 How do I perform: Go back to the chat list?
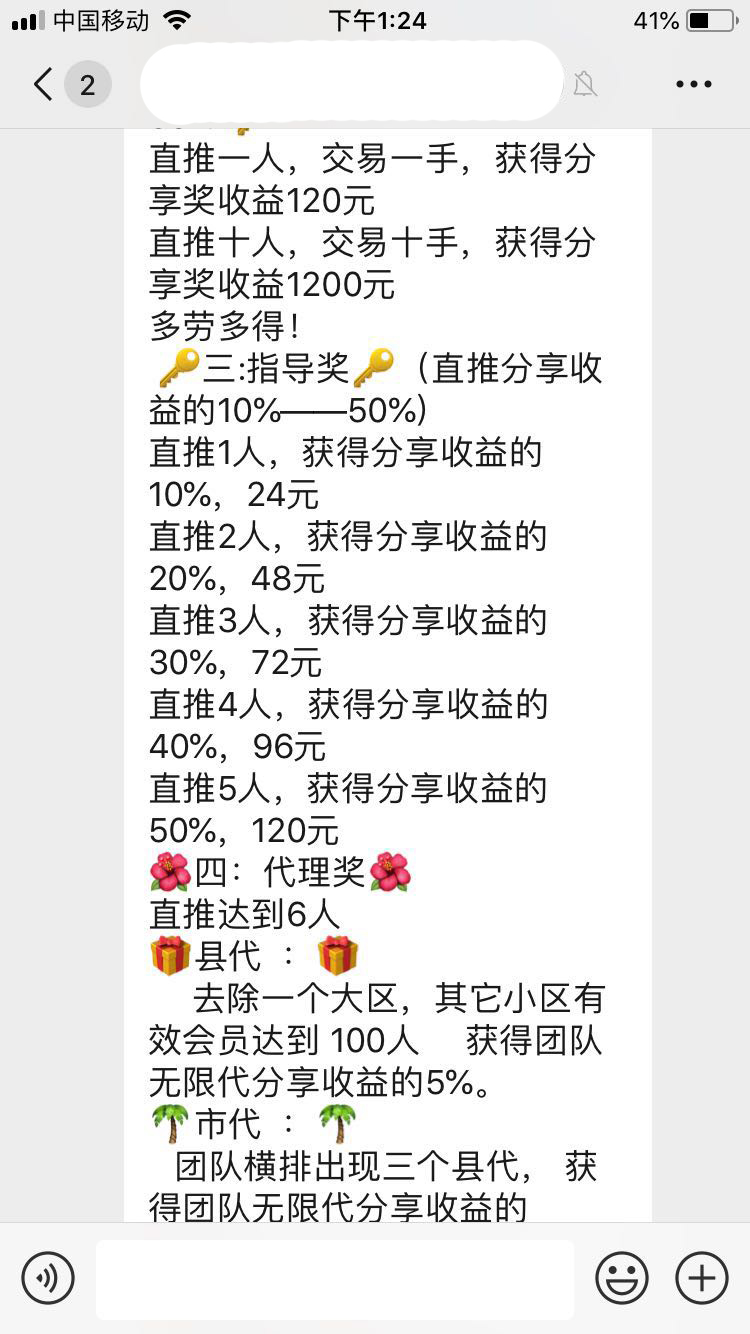[x=44, y=85]
